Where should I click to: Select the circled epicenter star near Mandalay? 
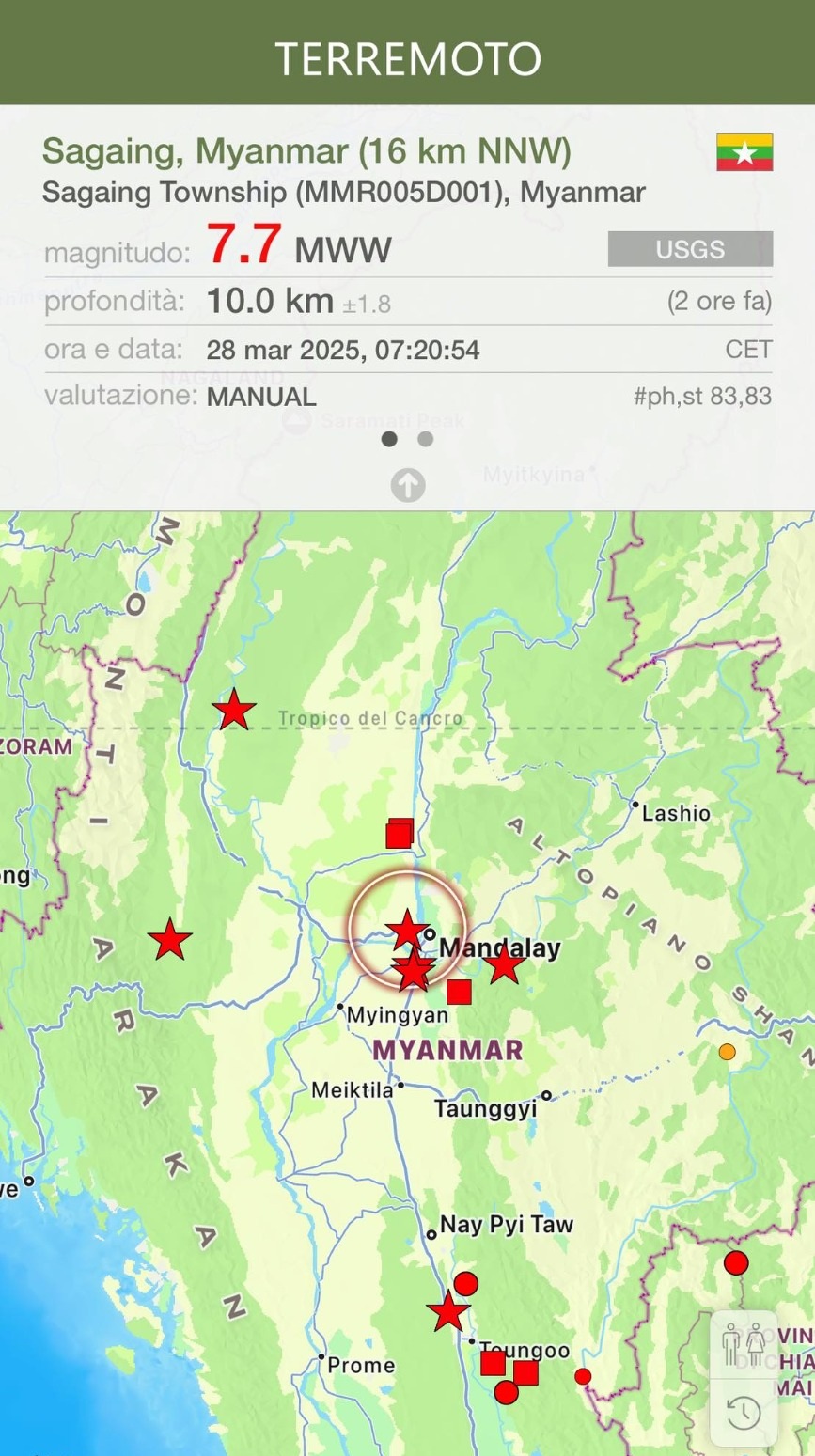click(407, 929)
